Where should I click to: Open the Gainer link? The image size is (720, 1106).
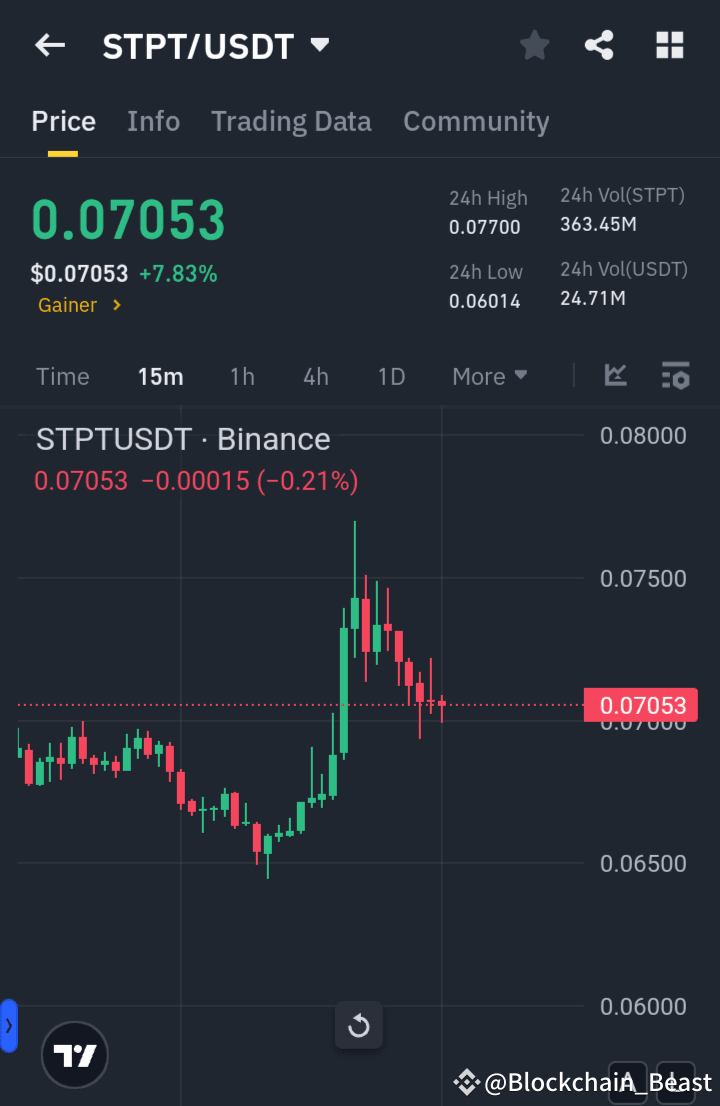pos(80,305)
